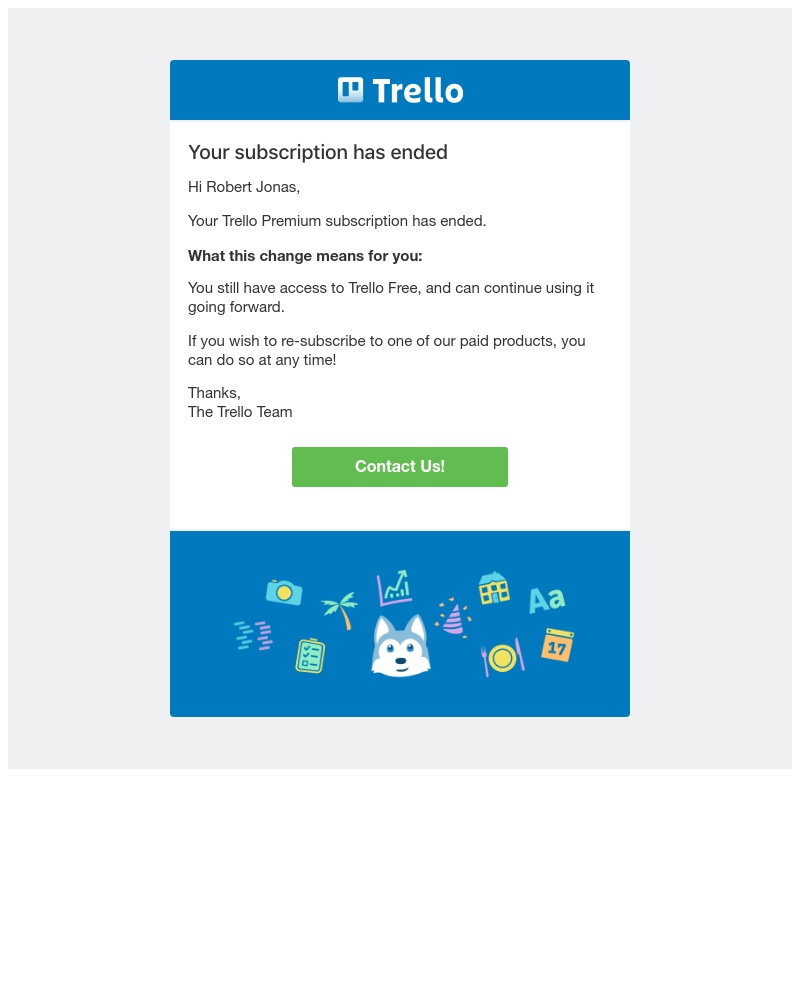Click the Trello logo in the header
This screenshot has width=800, height=1000.
tap(400, 90)
